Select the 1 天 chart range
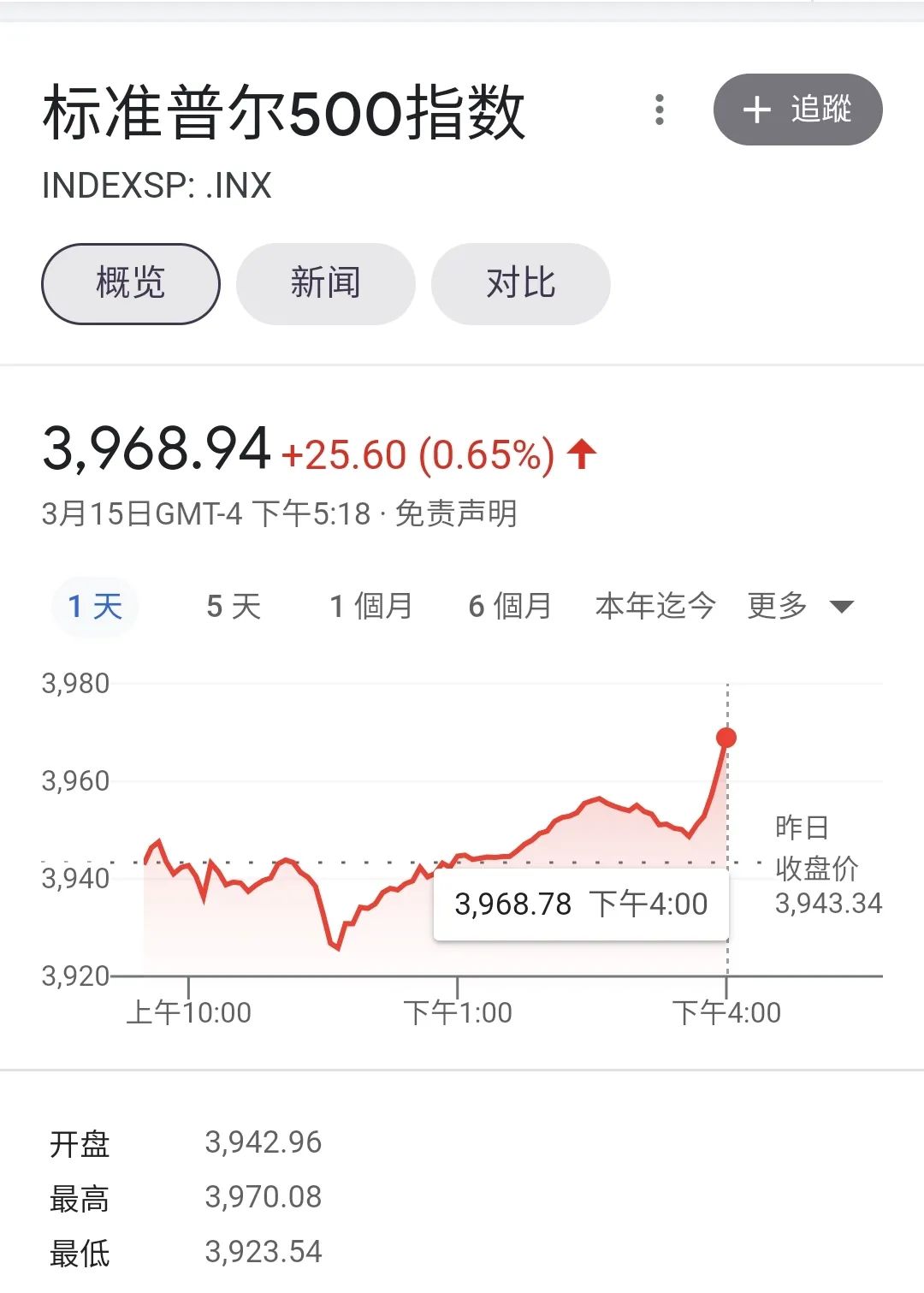The height and width of the screenshot is (1293, 924). [95, 607]
